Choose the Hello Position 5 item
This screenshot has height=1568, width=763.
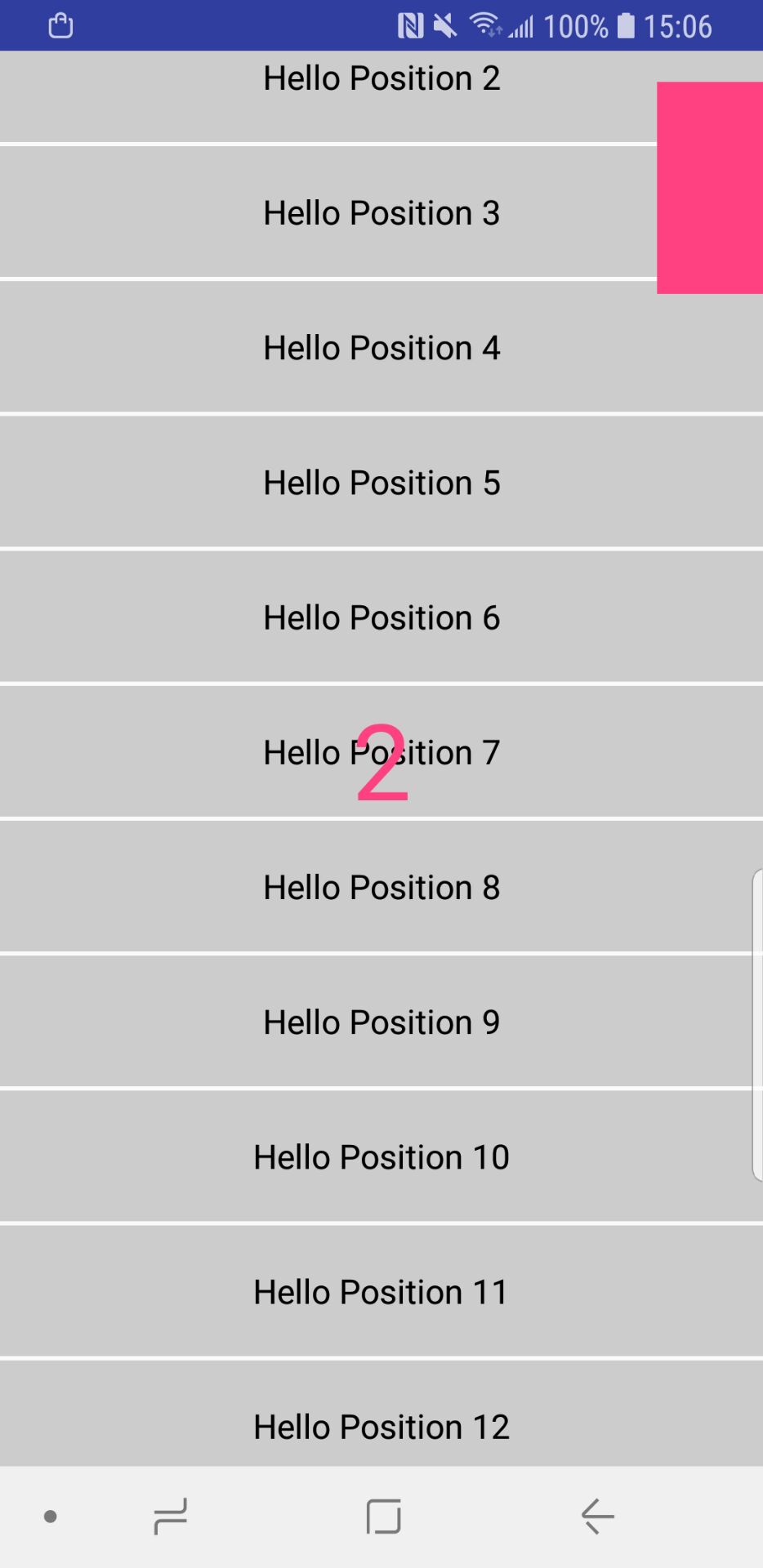(381, 483)
